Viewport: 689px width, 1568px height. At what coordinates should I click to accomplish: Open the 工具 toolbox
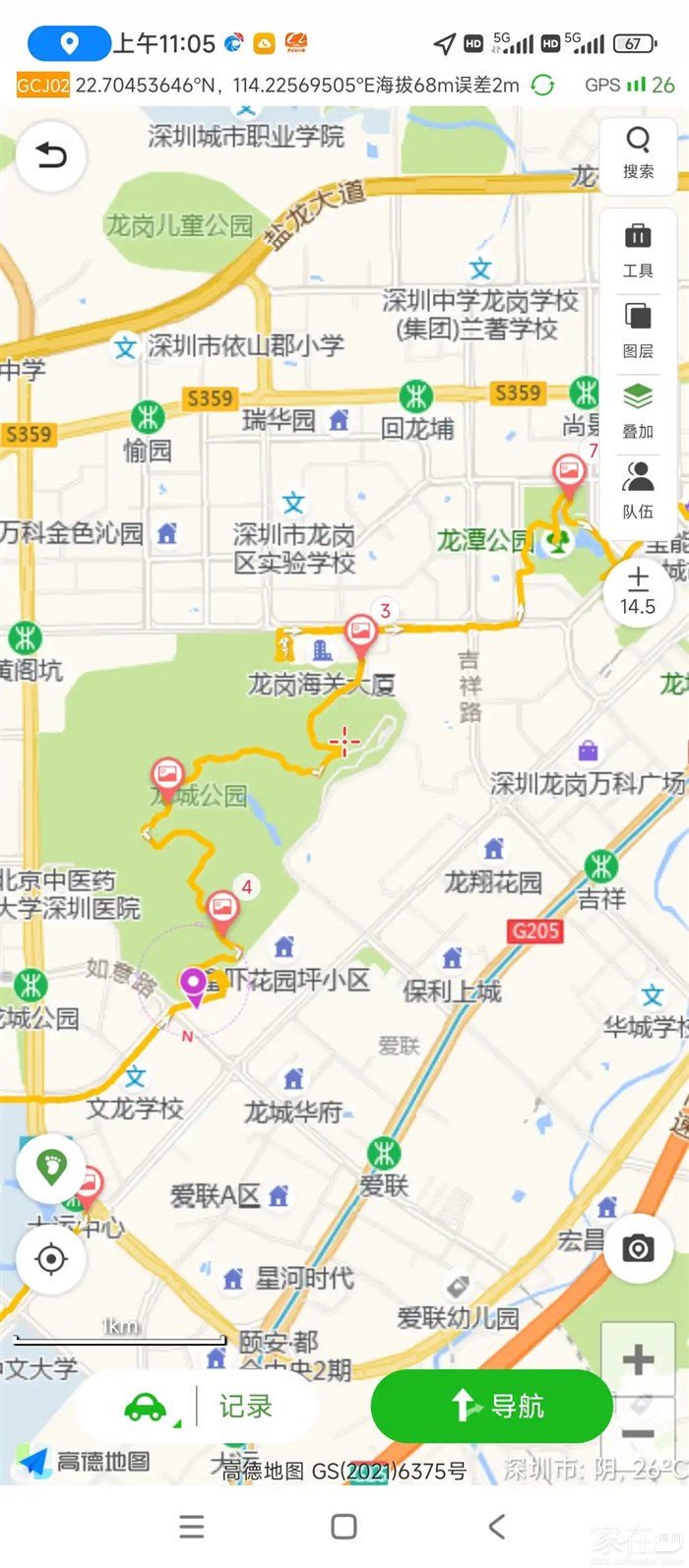tap(638, 250)
